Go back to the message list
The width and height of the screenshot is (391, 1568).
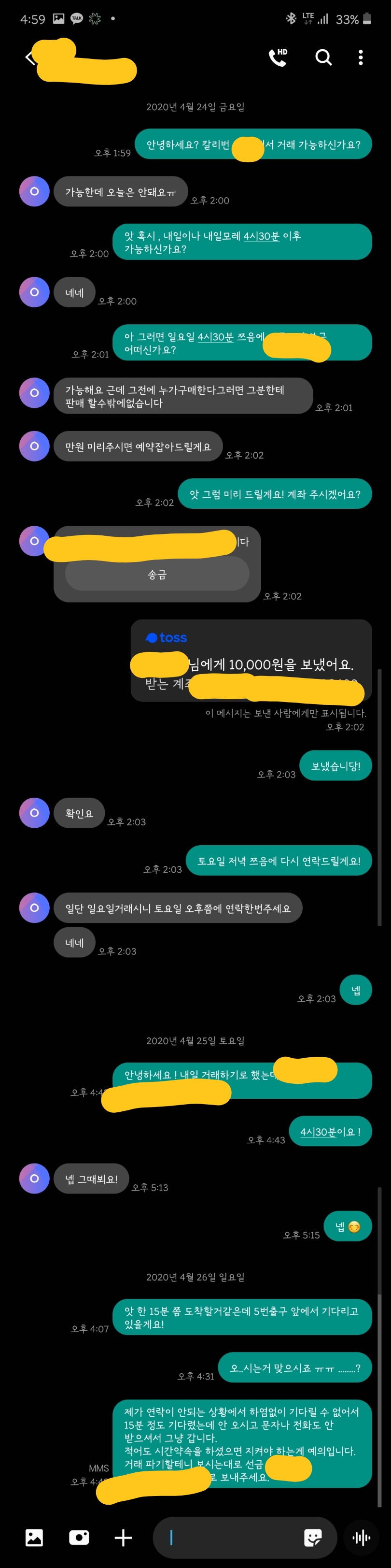click(28, 58)
